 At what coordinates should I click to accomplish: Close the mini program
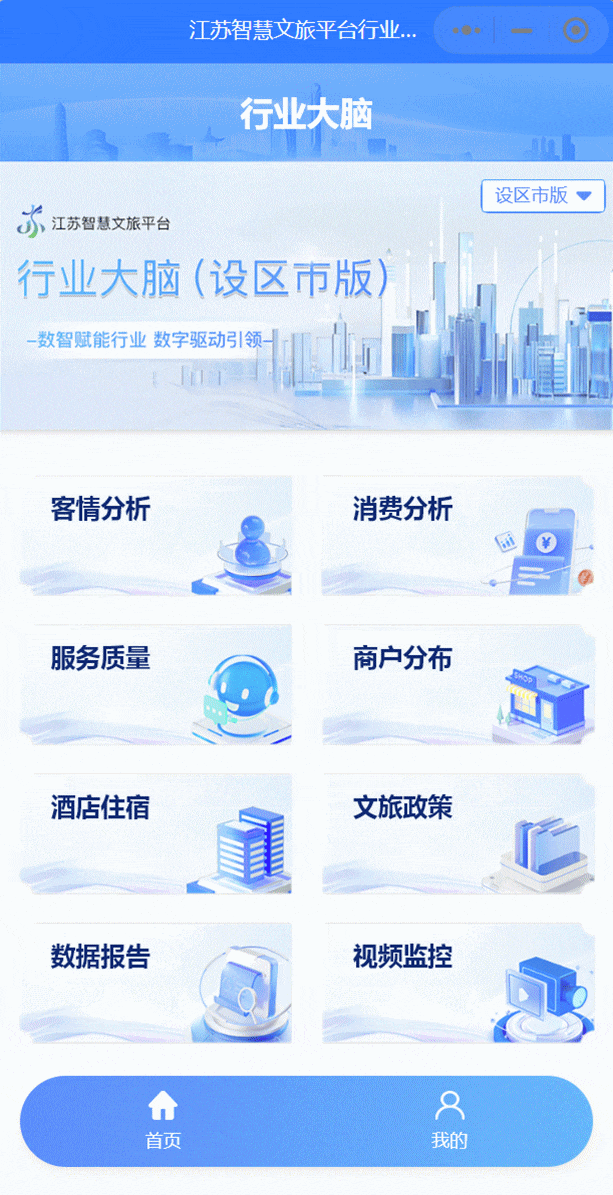[x=576, y=31]
